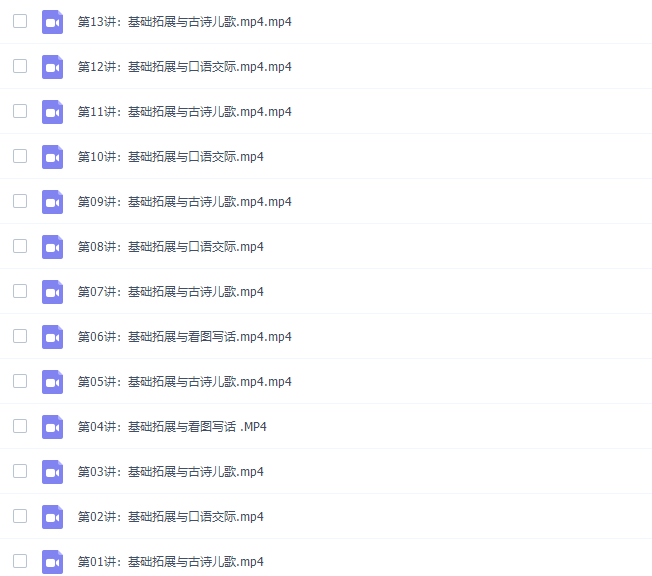Select the checkbox for 第06讲
Image resolution: width=652 pixels, height=576 pixels.
[20, 336]
